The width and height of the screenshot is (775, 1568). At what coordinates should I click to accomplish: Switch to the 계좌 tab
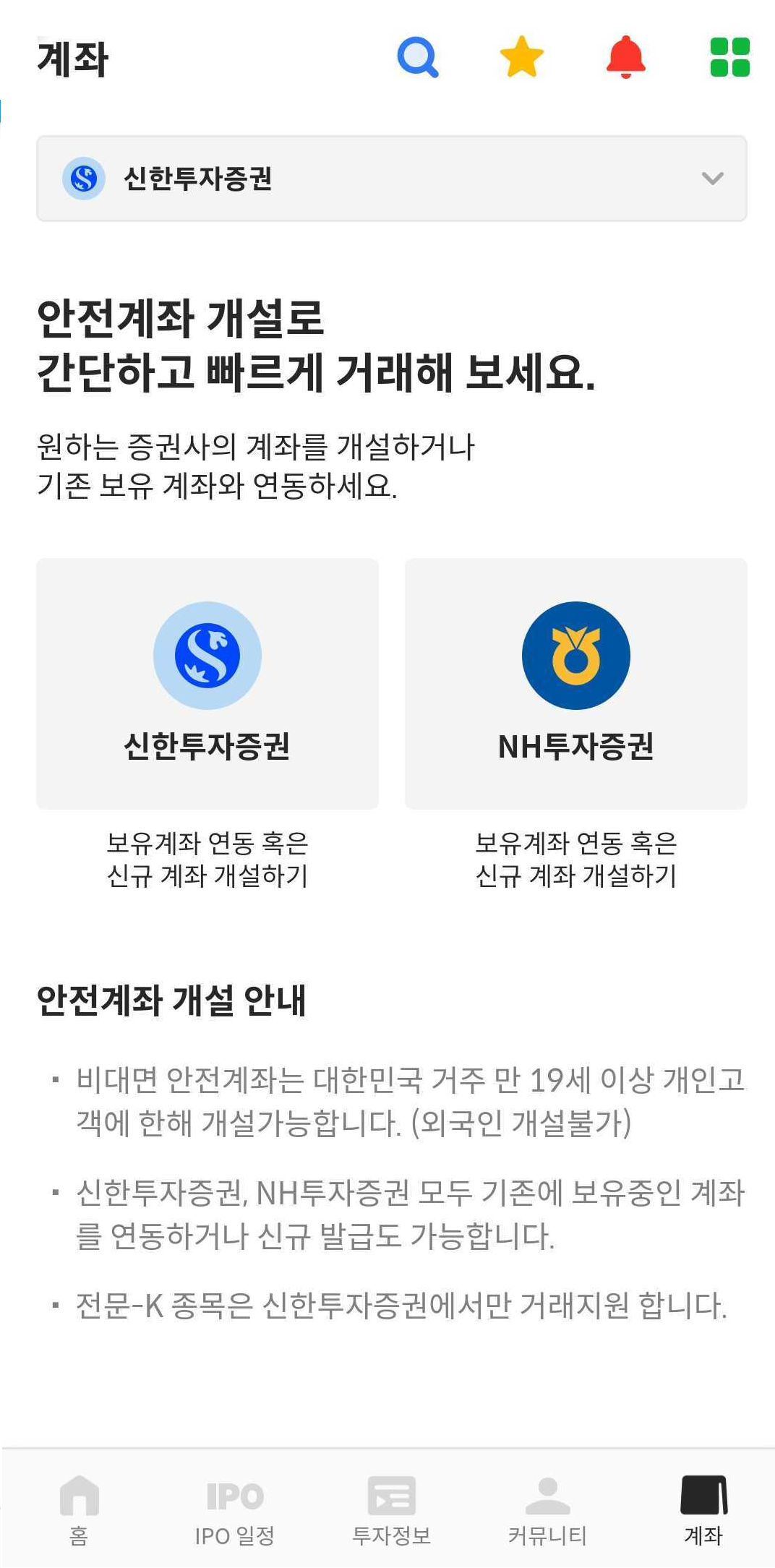point(703,1509)
